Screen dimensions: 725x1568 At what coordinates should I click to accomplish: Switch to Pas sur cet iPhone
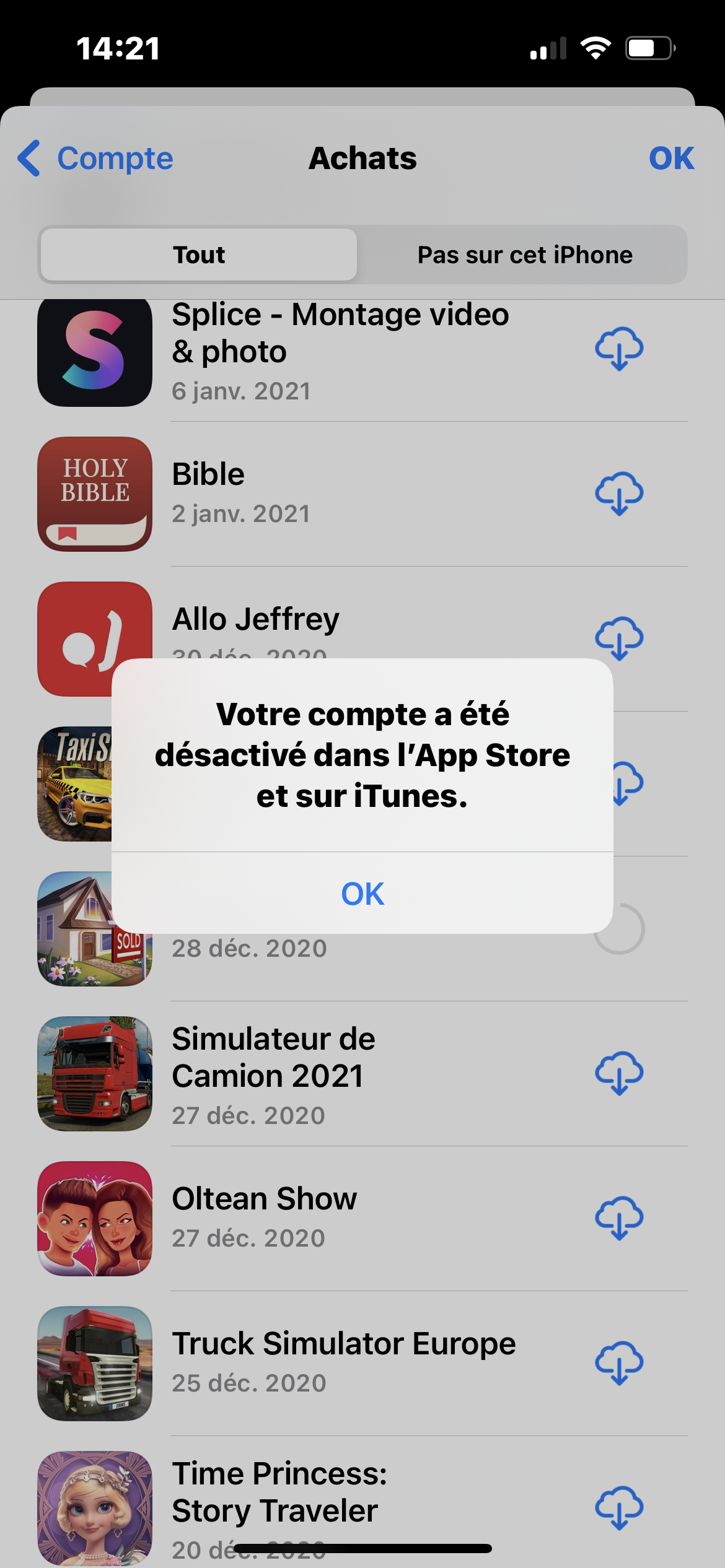pyautogui.click(x=524, y=255)
